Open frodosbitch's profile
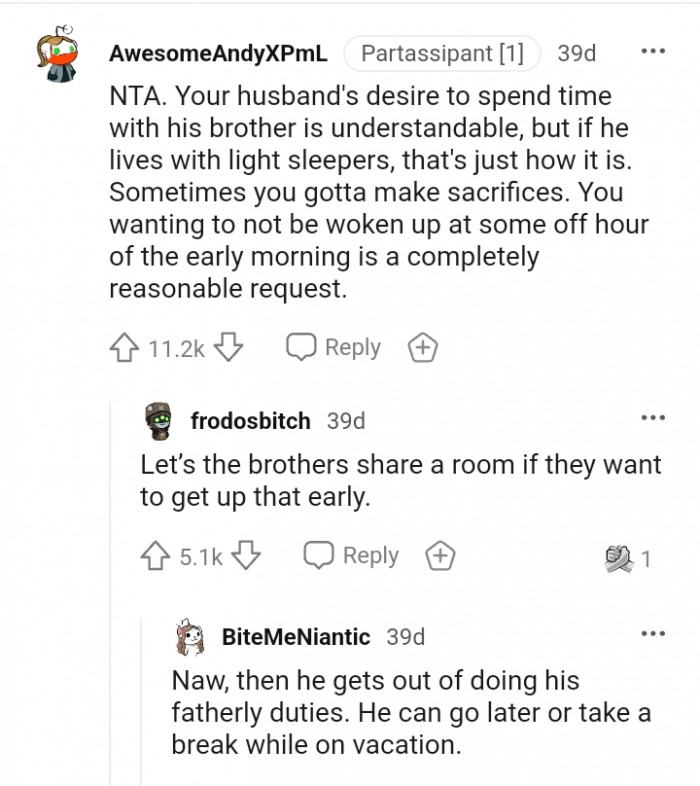 pos(250,421)
